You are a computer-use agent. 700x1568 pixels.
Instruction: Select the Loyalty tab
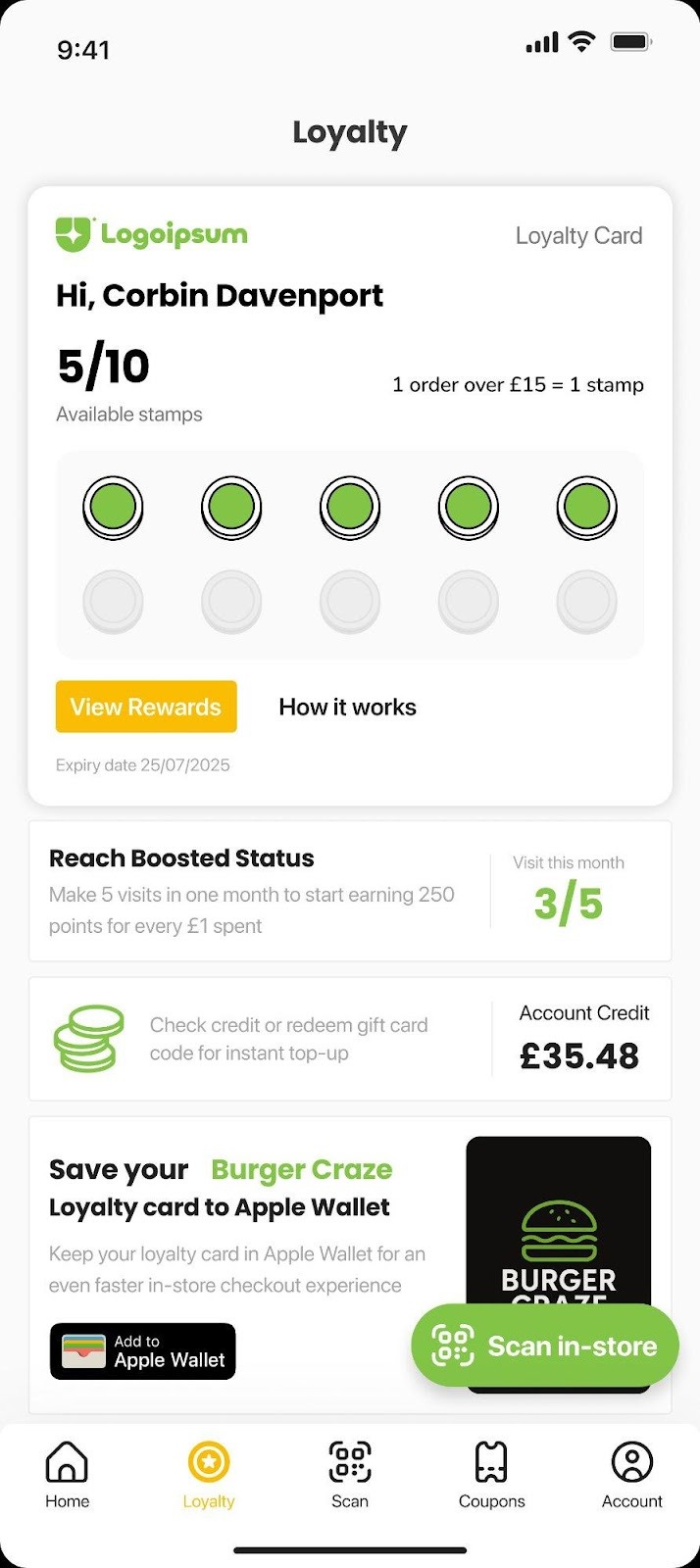point(209,1475)
